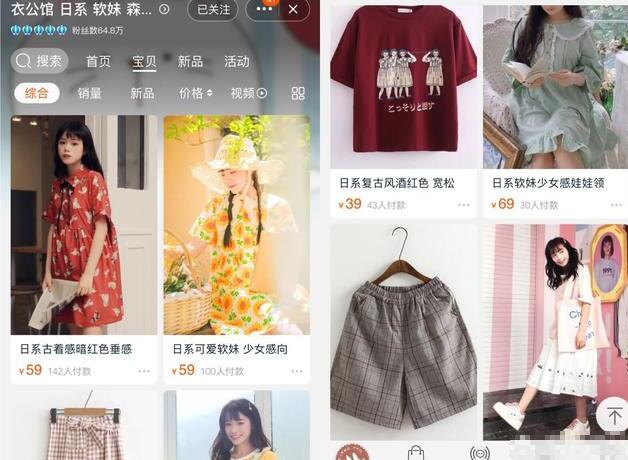Open the shop search box
The height and width of the screenshot is (460, 628).
point(39,61)
